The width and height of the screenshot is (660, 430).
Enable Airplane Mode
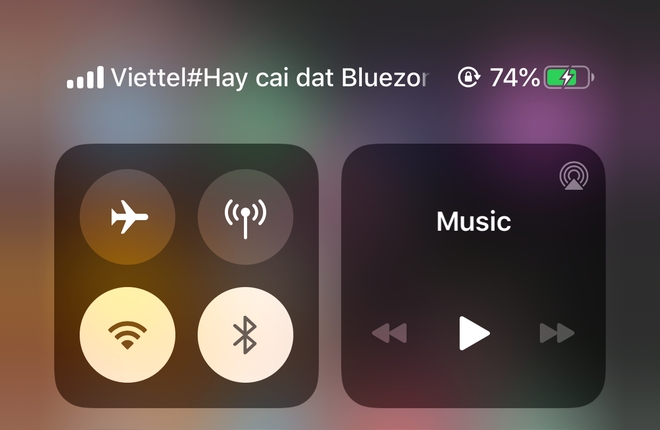pos(127,216)
